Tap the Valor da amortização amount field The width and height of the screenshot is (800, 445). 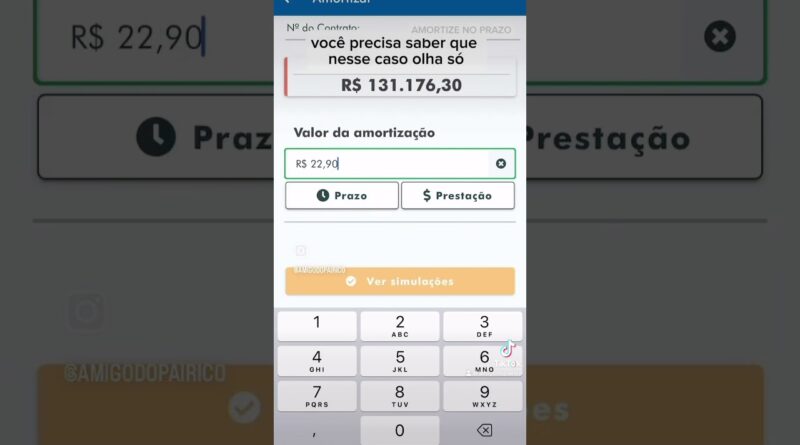pyautogui.click(x=390, y=163)
